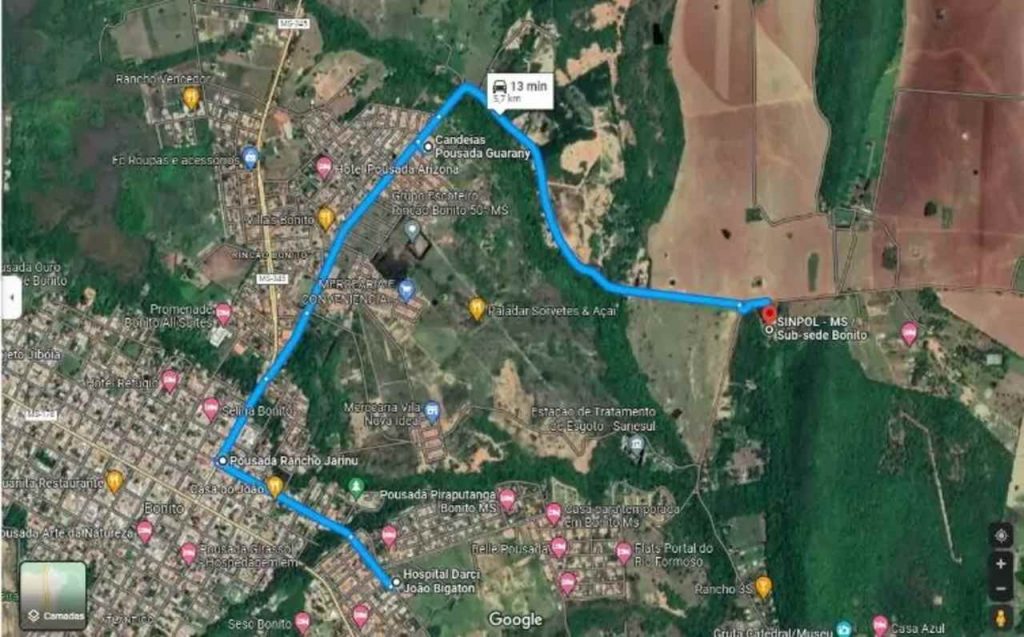This screenshot has width=1024, height=637.
Task: Zoom in on the map
Action: pos(1001,564)
